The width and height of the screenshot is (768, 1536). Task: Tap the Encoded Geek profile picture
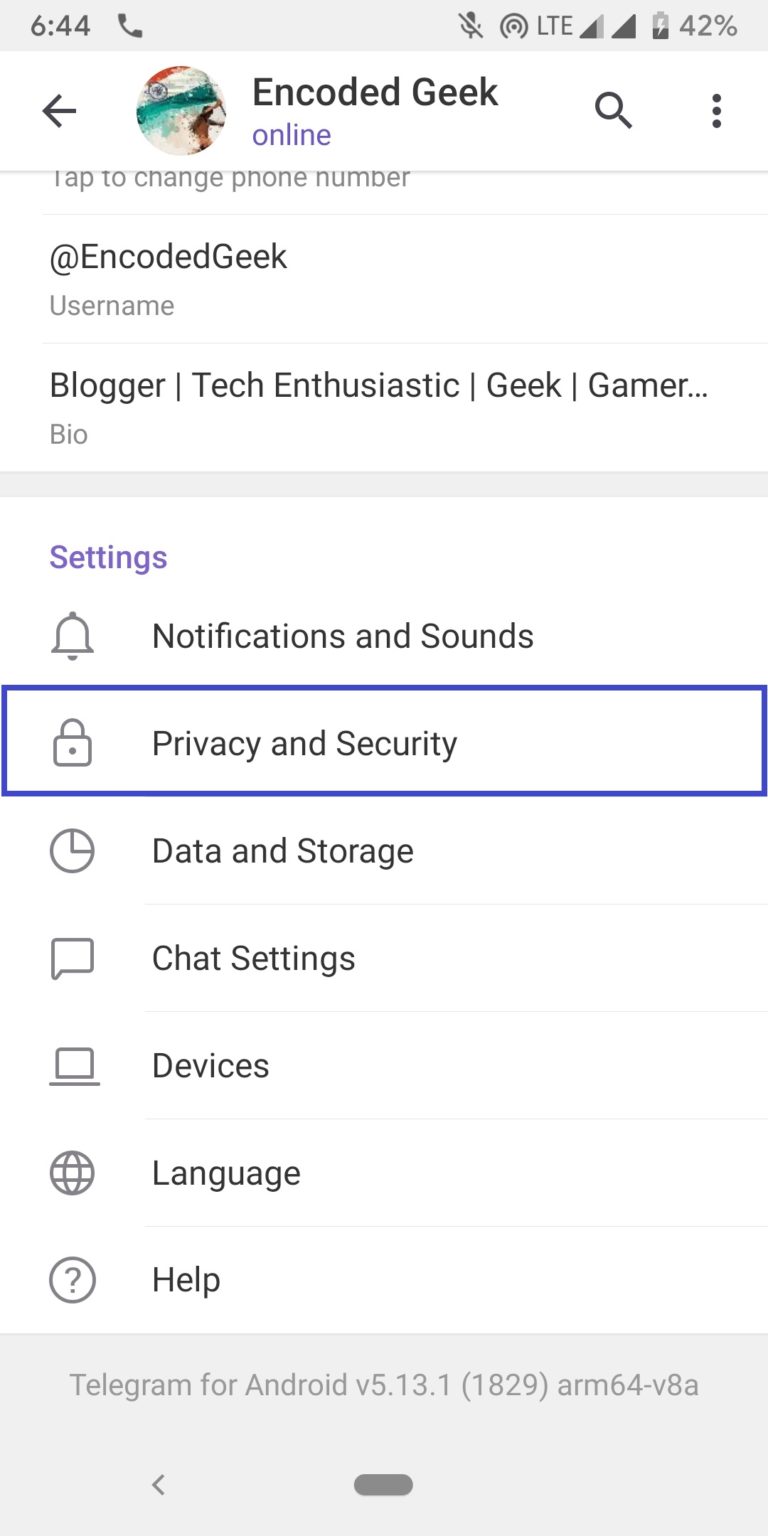pos(181,111)
